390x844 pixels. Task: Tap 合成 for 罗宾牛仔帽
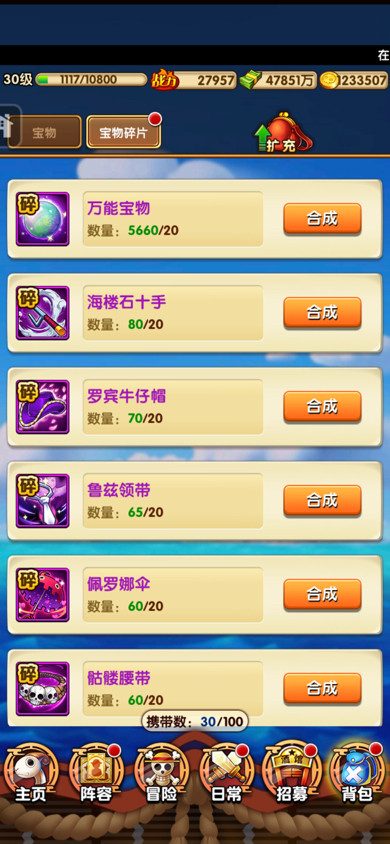[322, 406]
